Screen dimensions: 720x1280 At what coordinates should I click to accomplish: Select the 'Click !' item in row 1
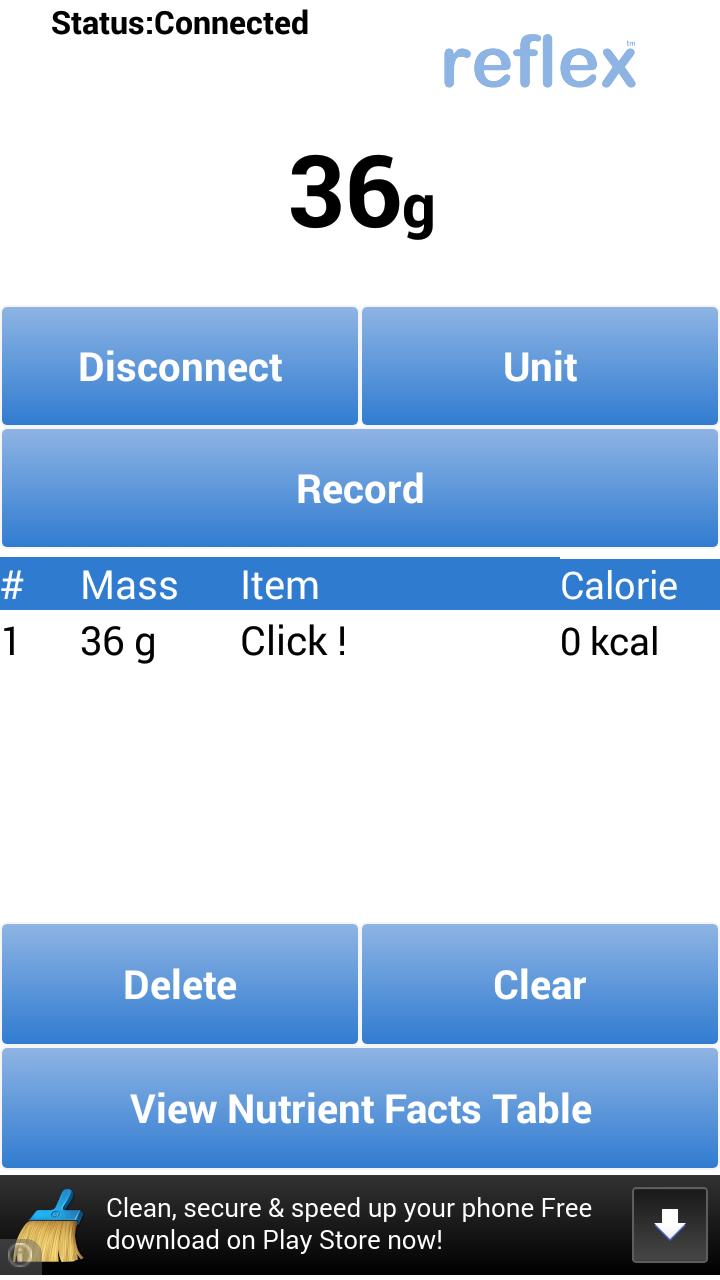point(292,641)
